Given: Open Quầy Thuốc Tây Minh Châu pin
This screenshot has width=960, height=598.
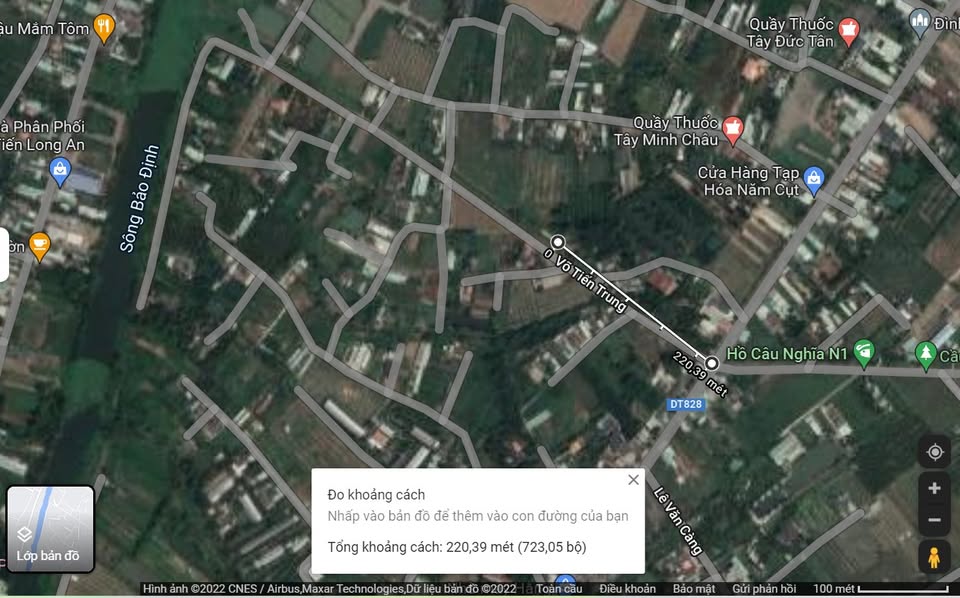Looking at the screenshot, I should pos(733,126).
